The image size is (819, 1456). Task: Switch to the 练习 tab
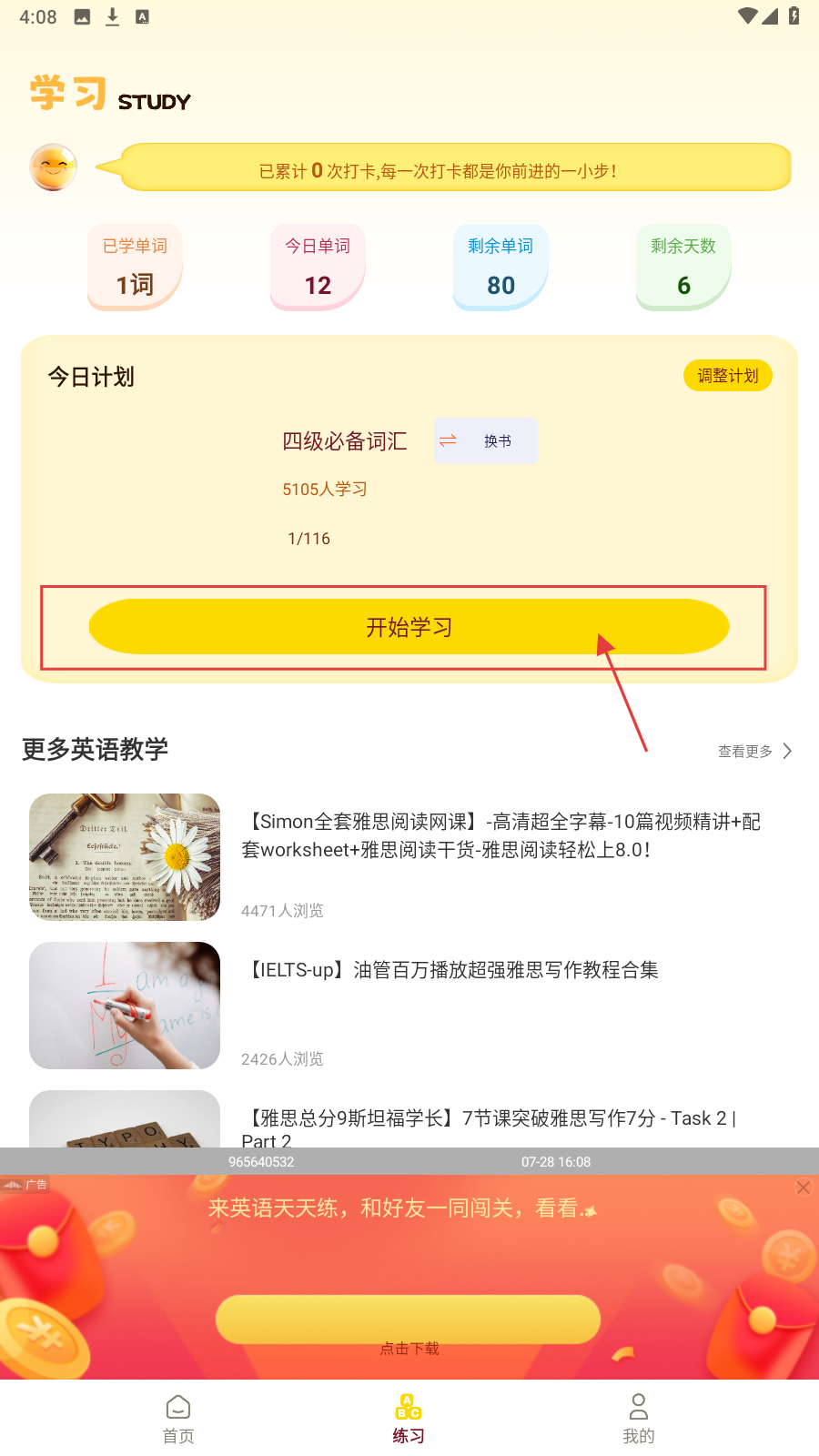[409, 1419]
